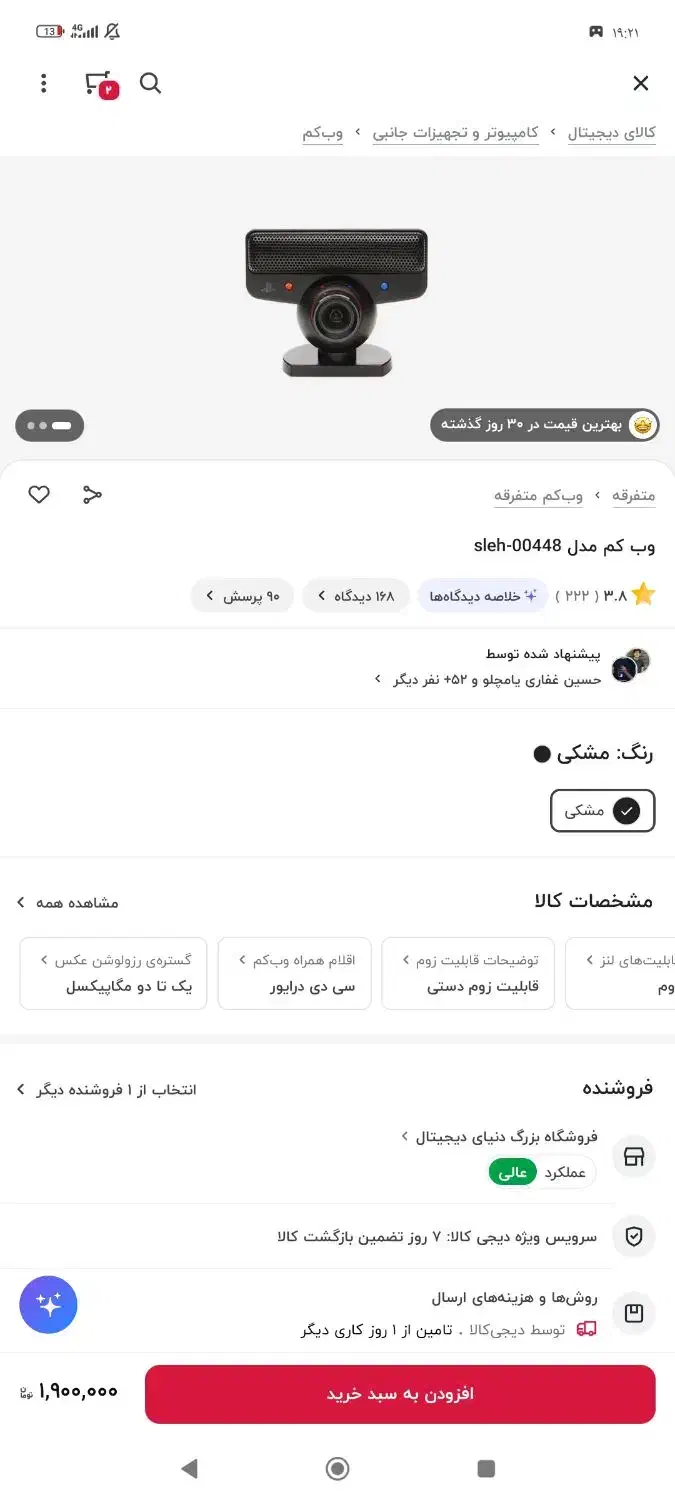Open the AI assistant floating button

[x=48, y=1304]
